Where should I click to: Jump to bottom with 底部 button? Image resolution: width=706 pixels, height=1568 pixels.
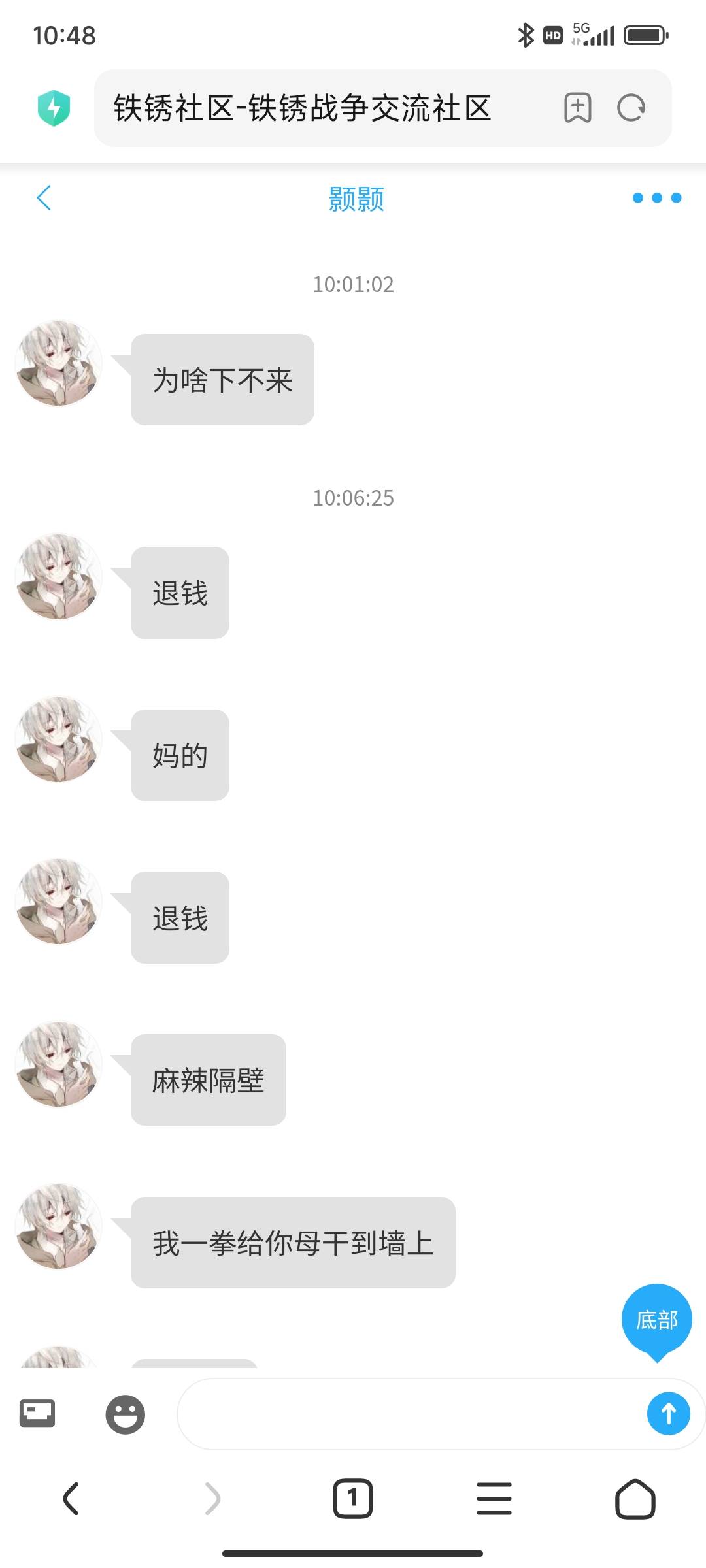pyautogui.click(x=656, y=1320)
